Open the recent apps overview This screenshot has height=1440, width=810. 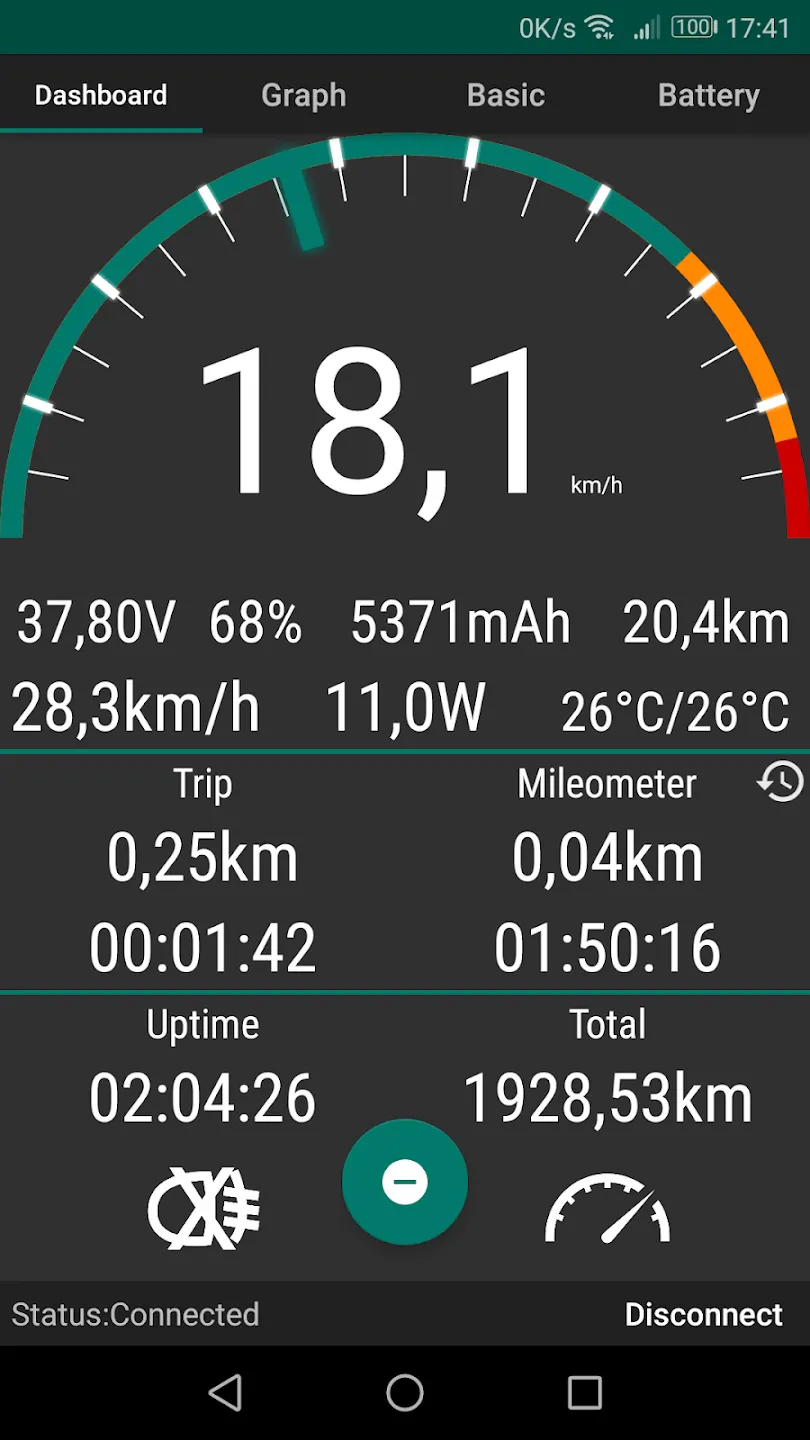pos(585,1392)
